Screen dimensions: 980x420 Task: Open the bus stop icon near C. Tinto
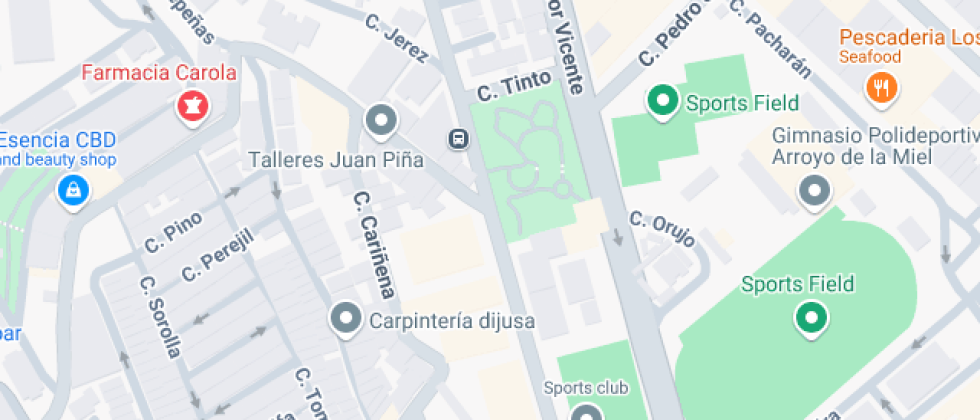click(x=459, y=138)
